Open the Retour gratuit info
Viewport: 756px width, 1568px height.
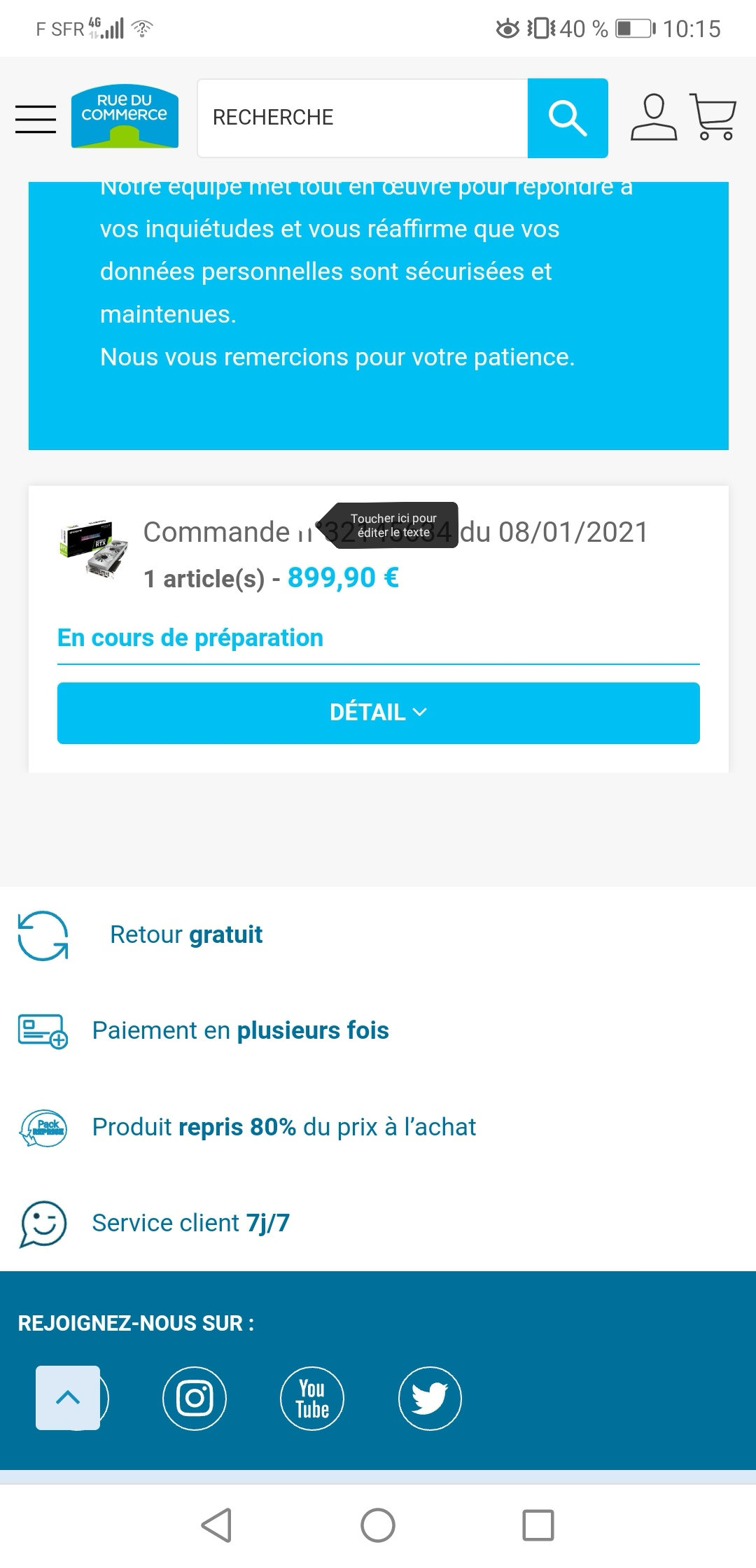click(186, 935)
